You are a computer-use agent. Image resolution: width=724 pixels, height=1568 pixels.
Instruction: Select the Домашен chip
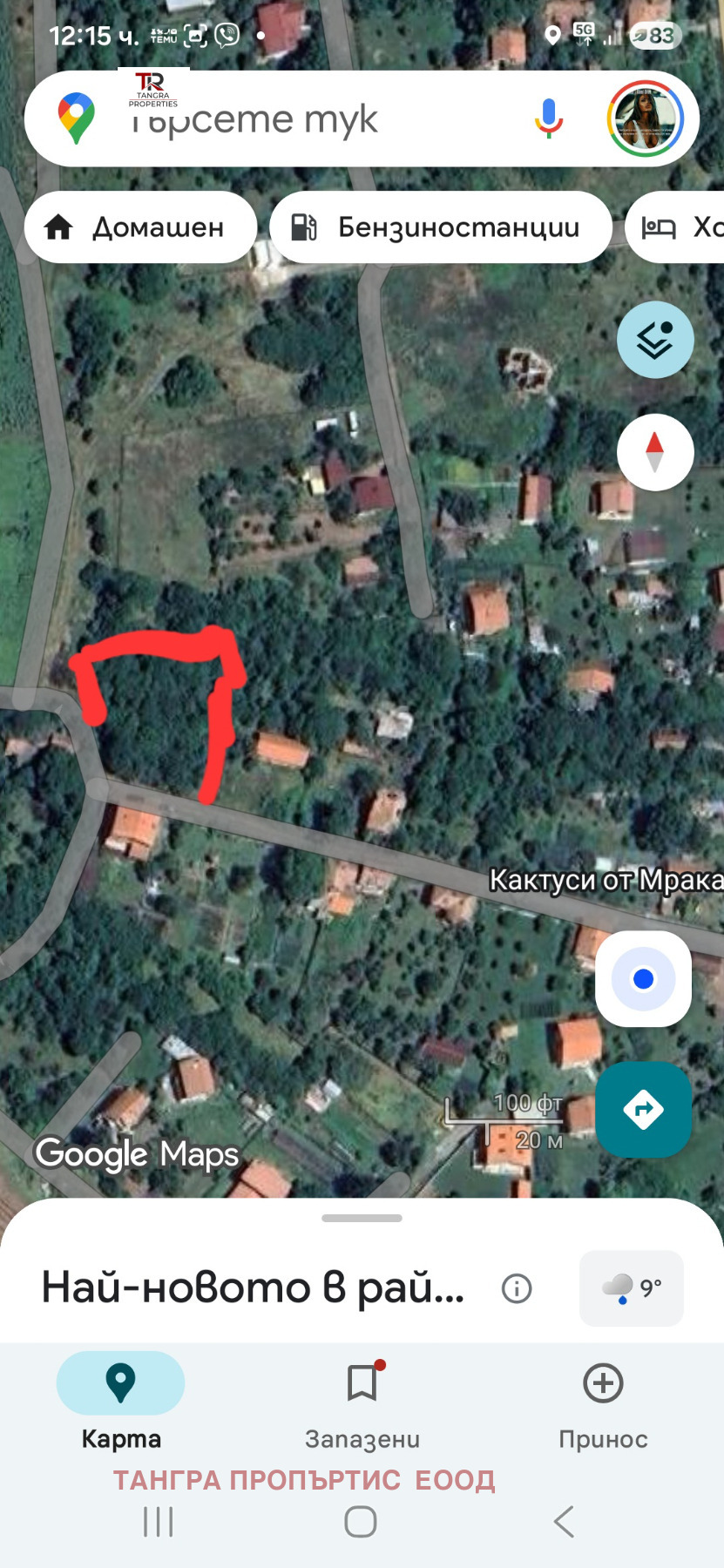(140, 227)
